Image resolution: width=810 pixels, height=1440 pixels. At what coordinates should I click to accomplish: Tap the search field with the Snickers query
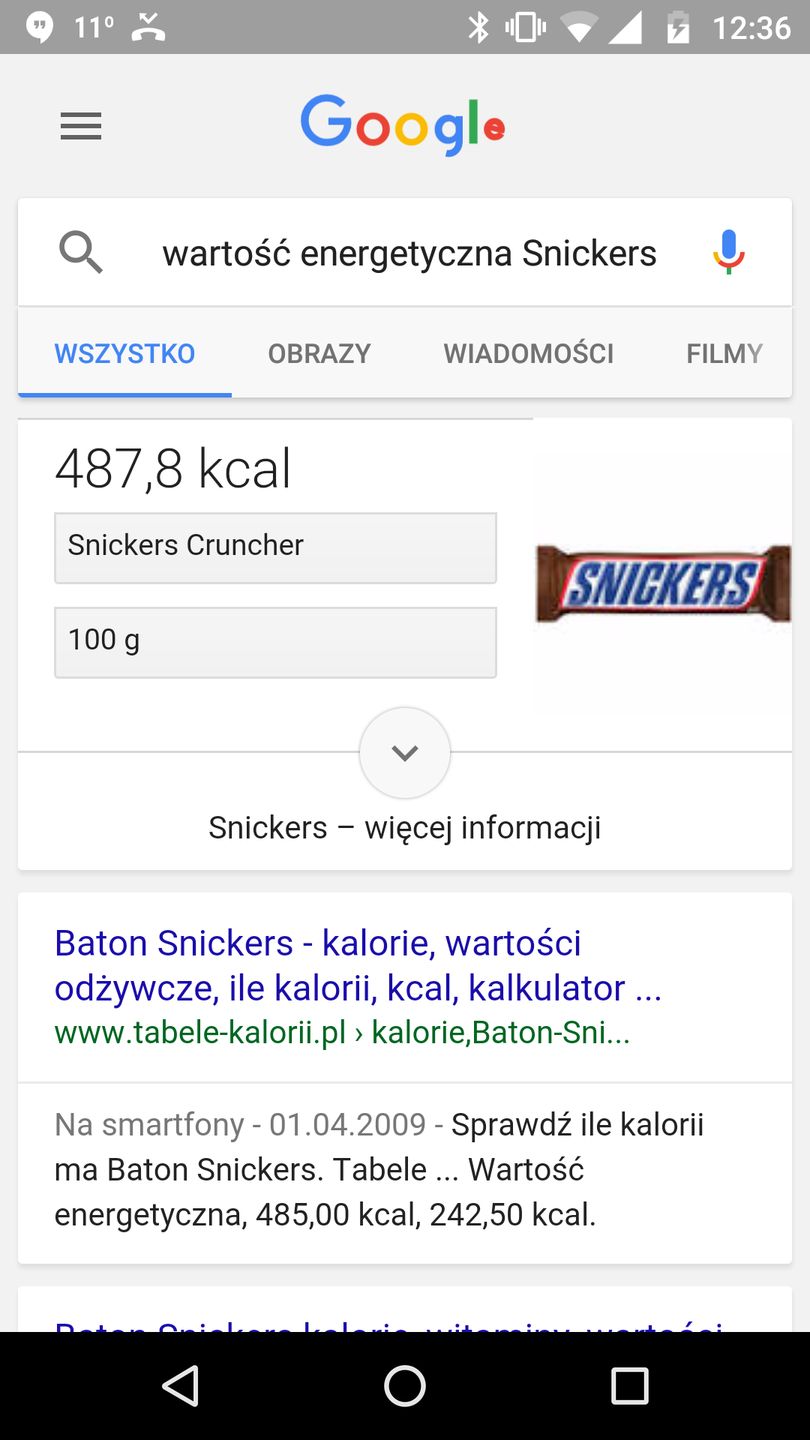tap(409, 254)
